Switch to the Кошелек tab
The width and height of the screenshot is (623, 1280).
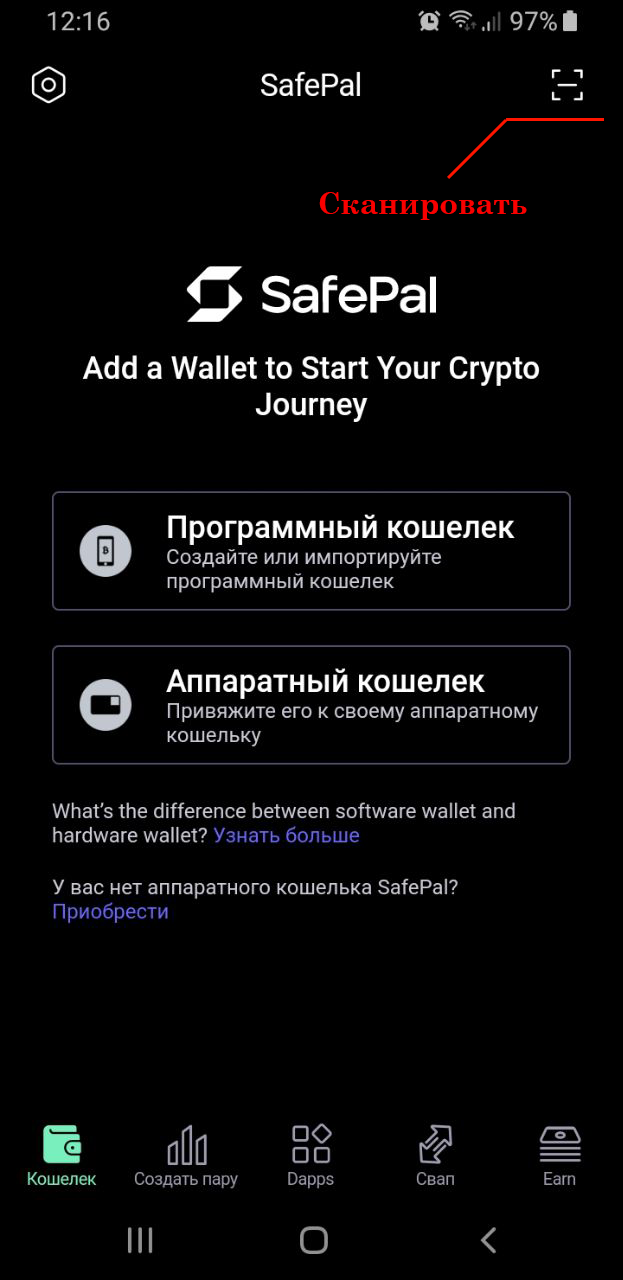point(62,1156)
